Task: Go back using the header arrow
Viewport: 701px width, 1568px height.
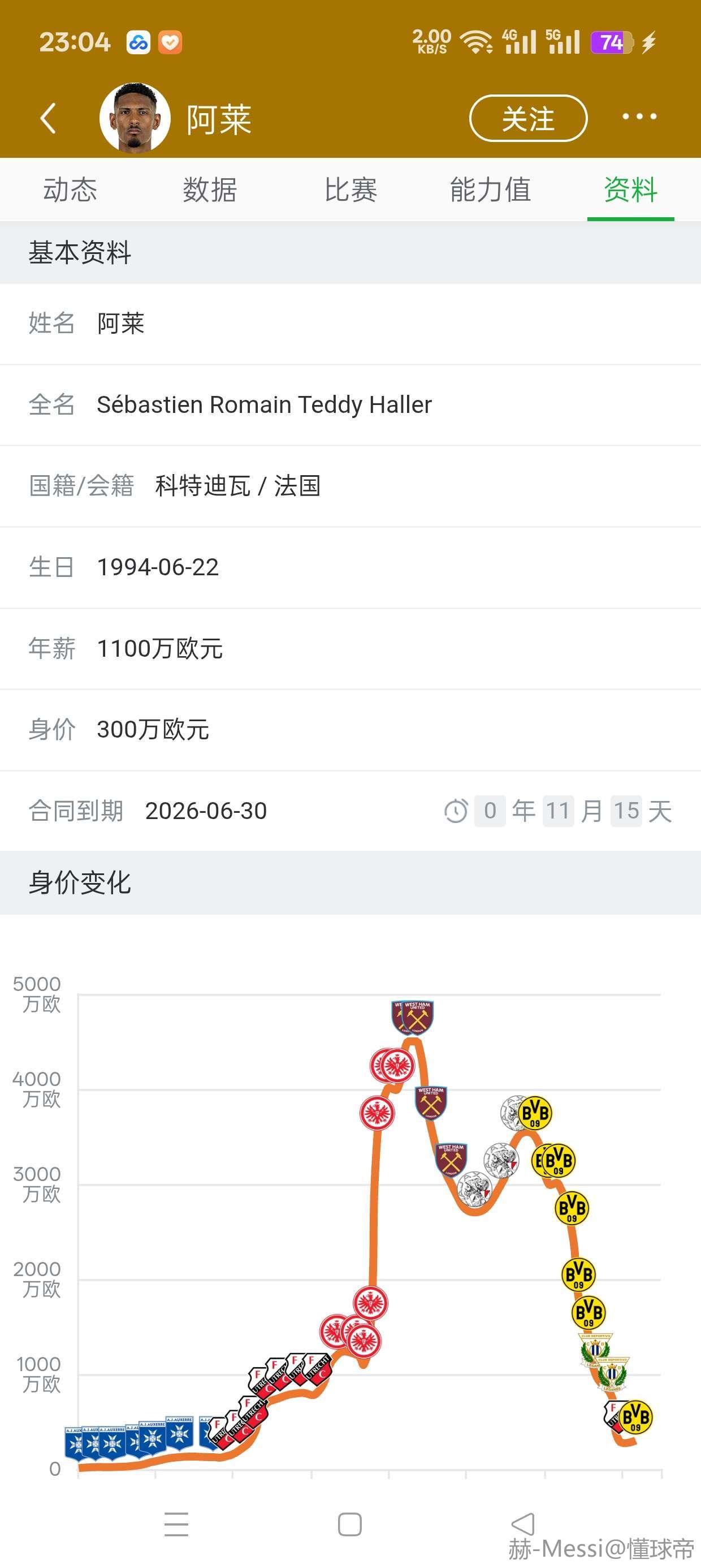Action: (48, 118)
